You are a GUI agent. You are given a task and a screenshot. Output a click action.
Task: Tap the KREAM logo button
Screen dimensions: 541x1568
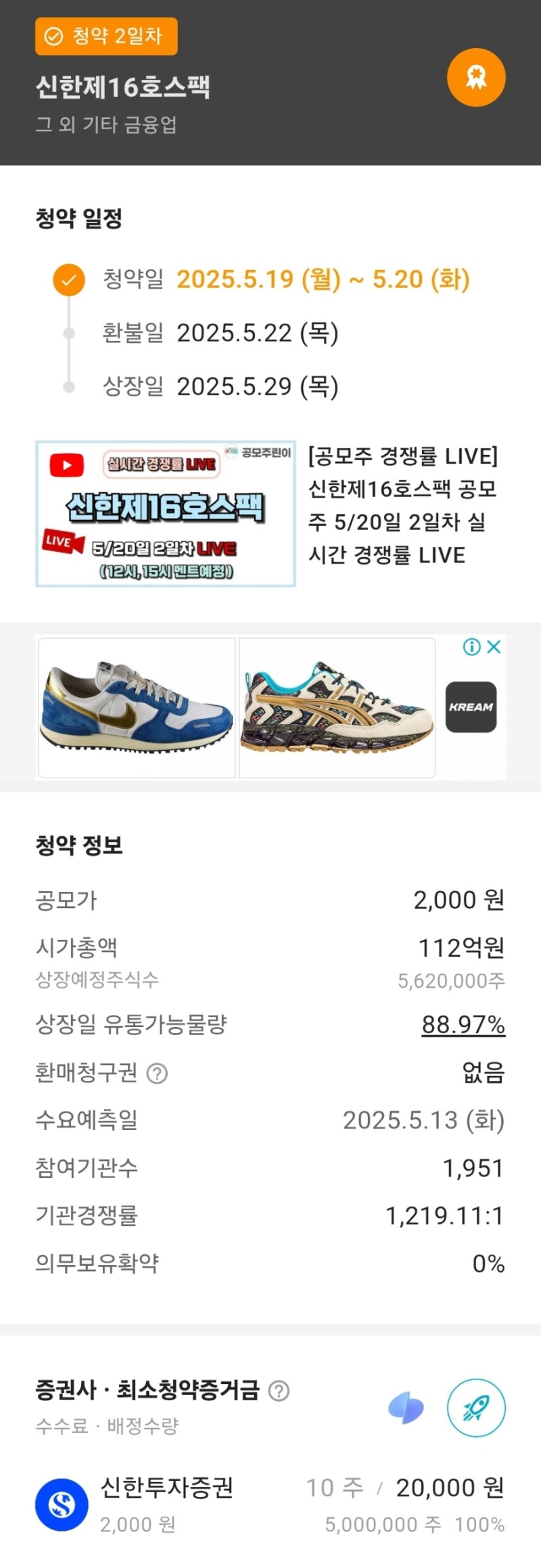click(x=471, y=707)
